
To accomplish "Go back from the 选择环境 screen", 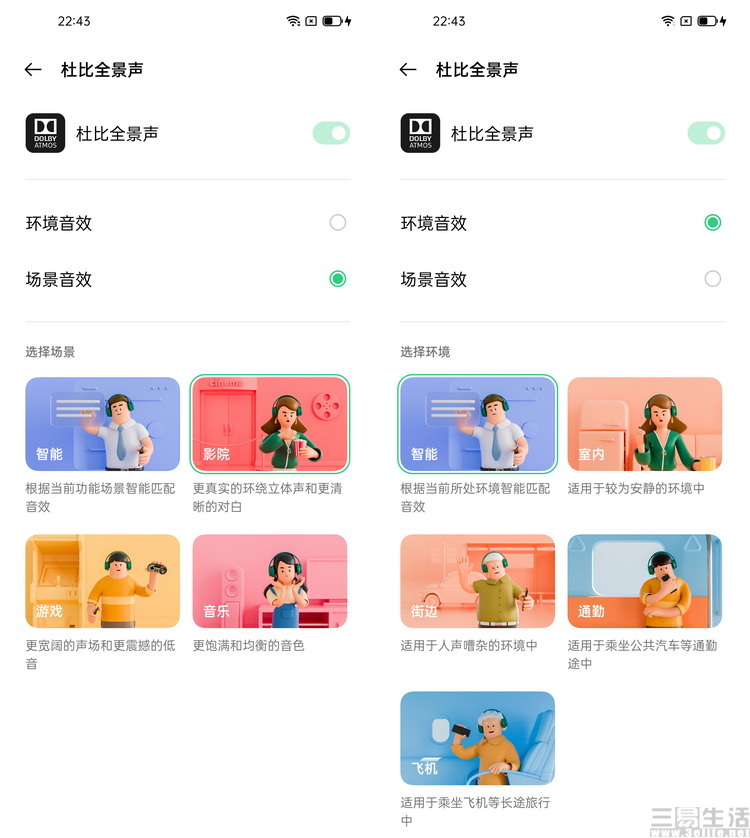I will [x=408, y=70].
